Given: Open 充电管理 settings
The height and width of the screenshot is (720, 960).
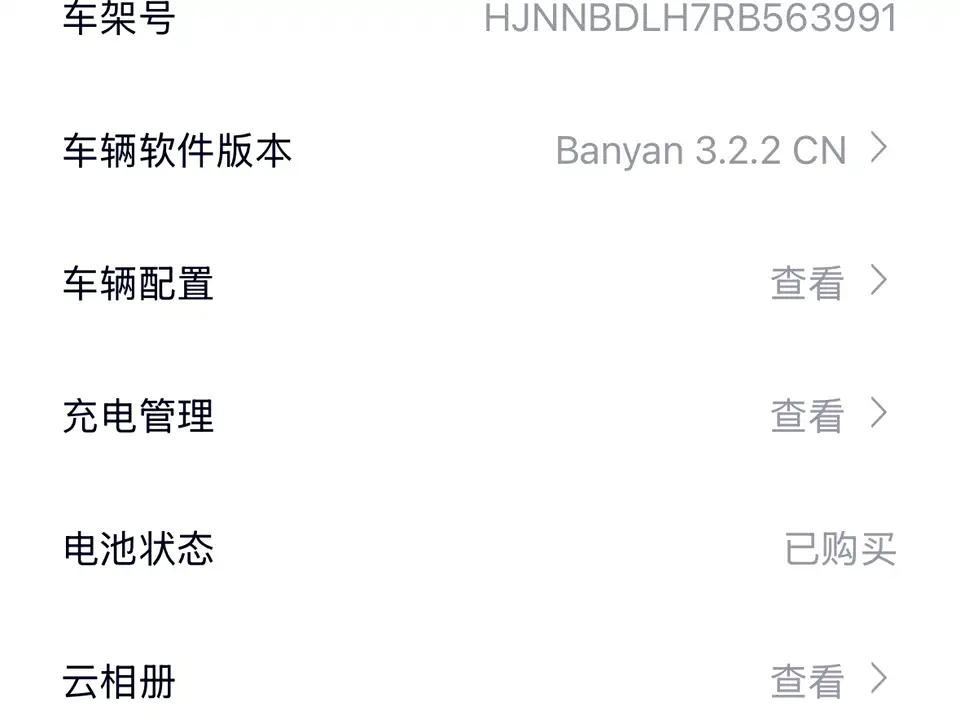Looking at the screenshot, I should (x=480, y=416).
